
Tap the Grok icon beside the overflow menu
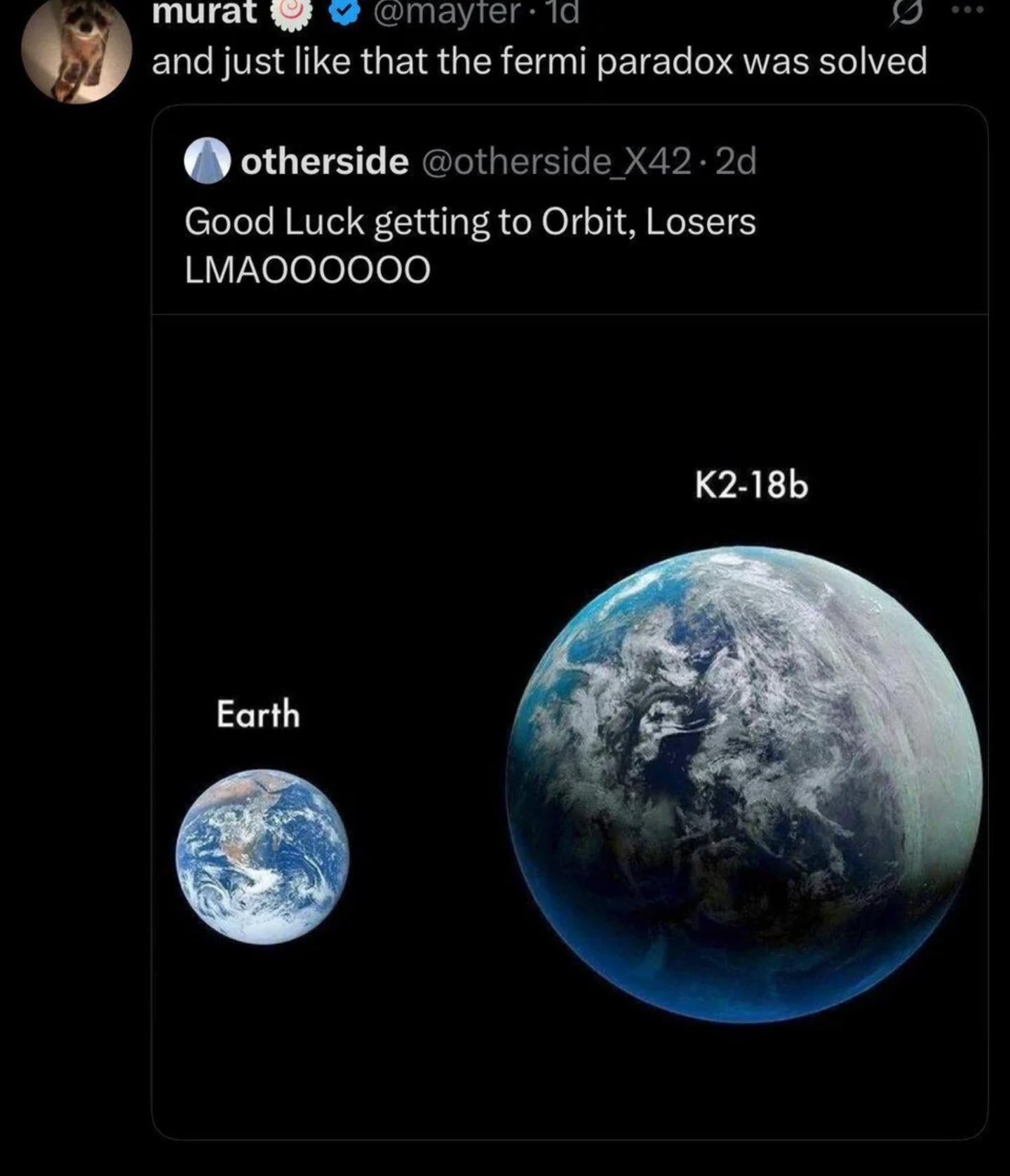(x=906, y=13)
